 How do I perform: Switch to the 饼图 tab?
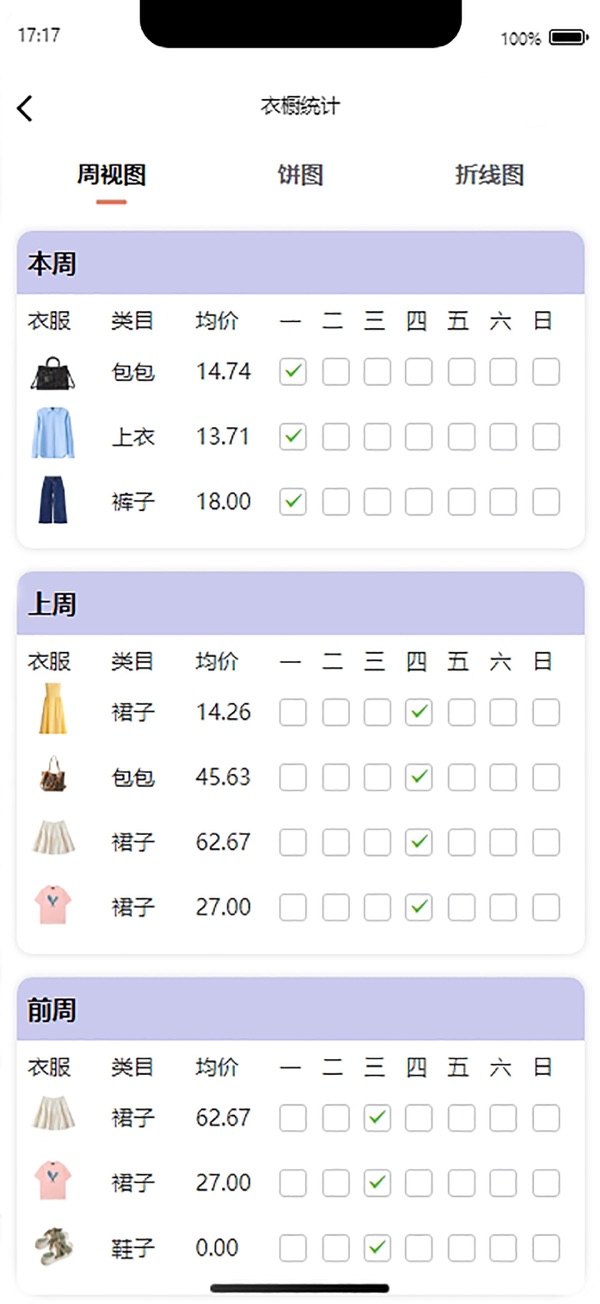pyautogui.click(x=300, y=175)
